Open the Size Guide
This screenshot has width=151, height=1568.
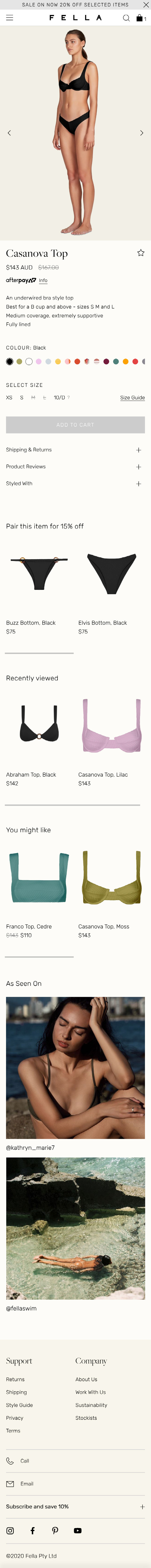pos(132,397)
